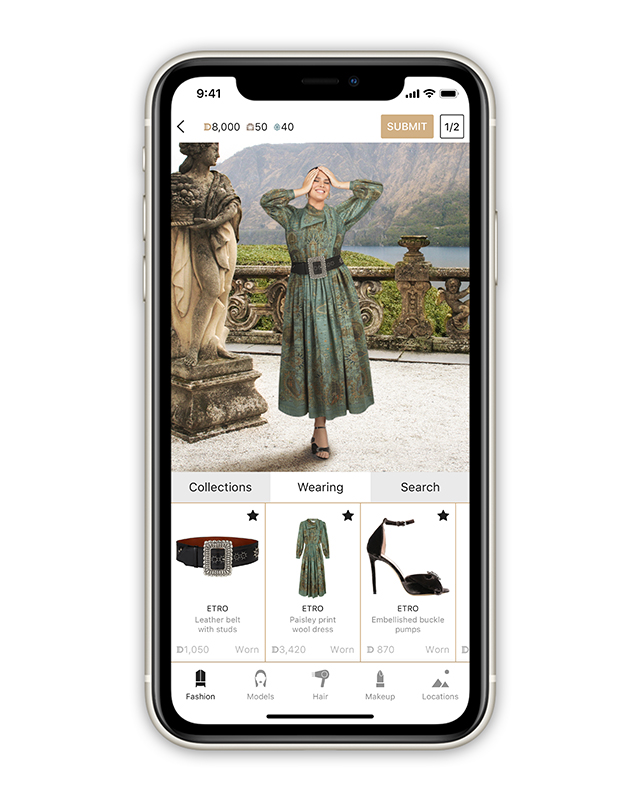
Task: Open the Search tab
Action: click(x=419, y=487)
